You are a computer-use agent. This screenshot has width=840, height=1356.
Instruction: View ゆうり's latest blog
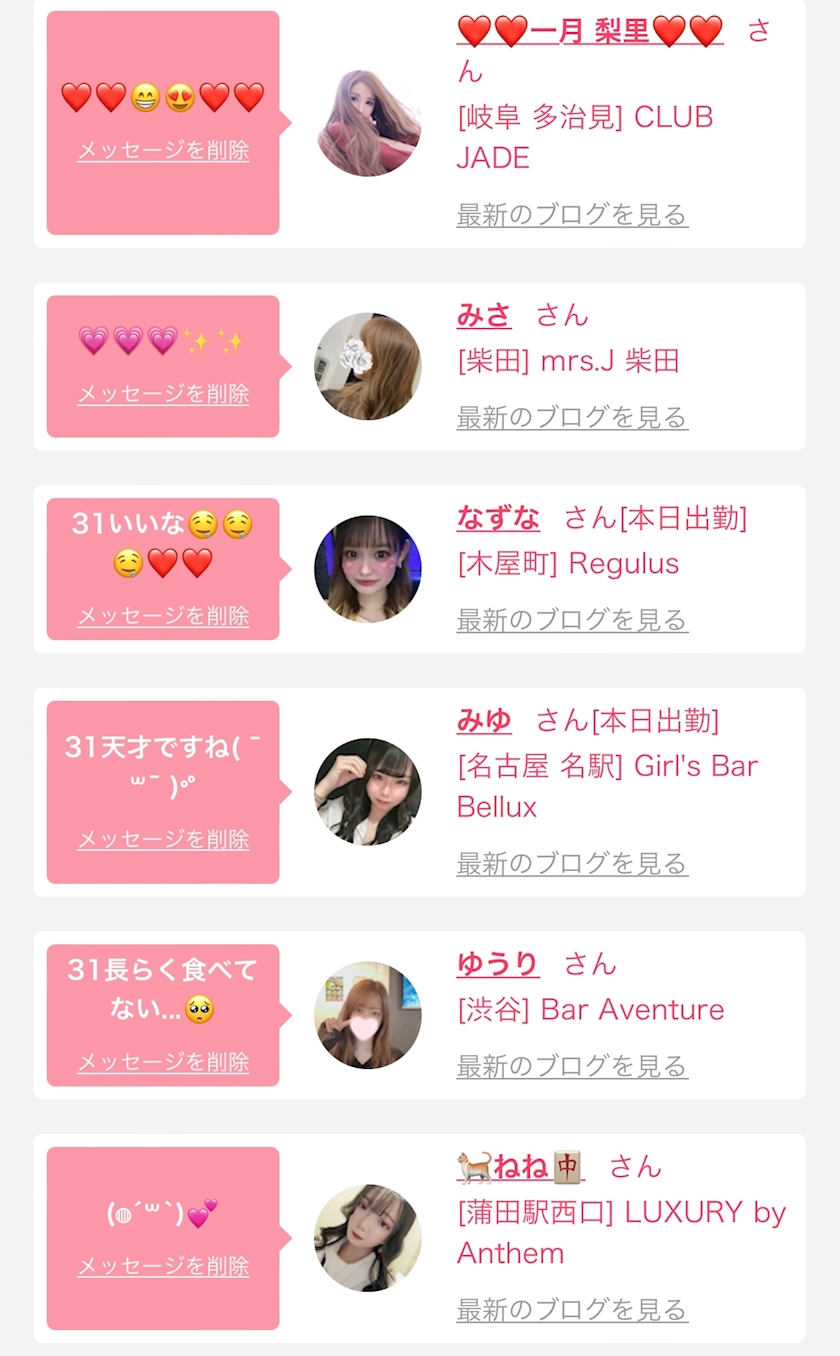coord(572,1066)
